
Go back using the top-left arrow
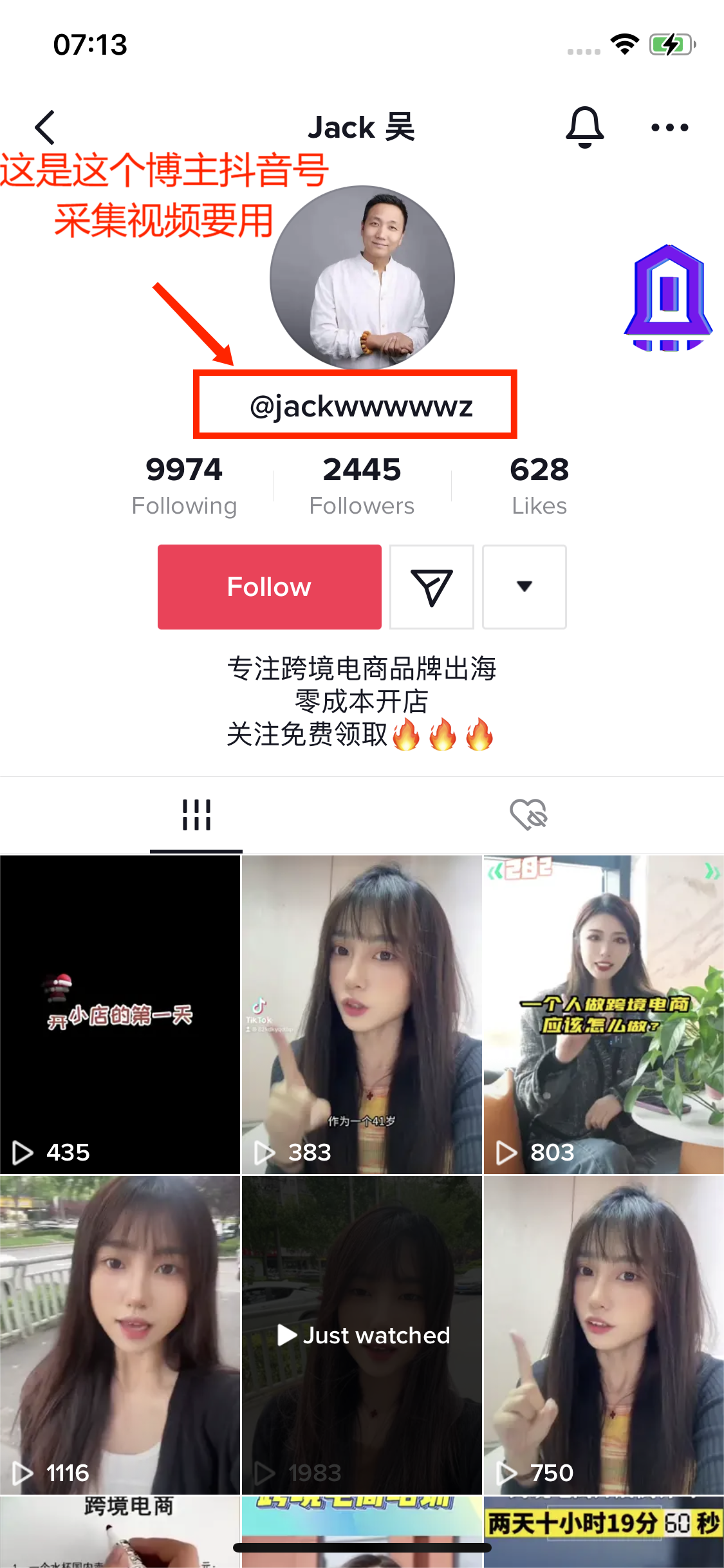(45, 127)
